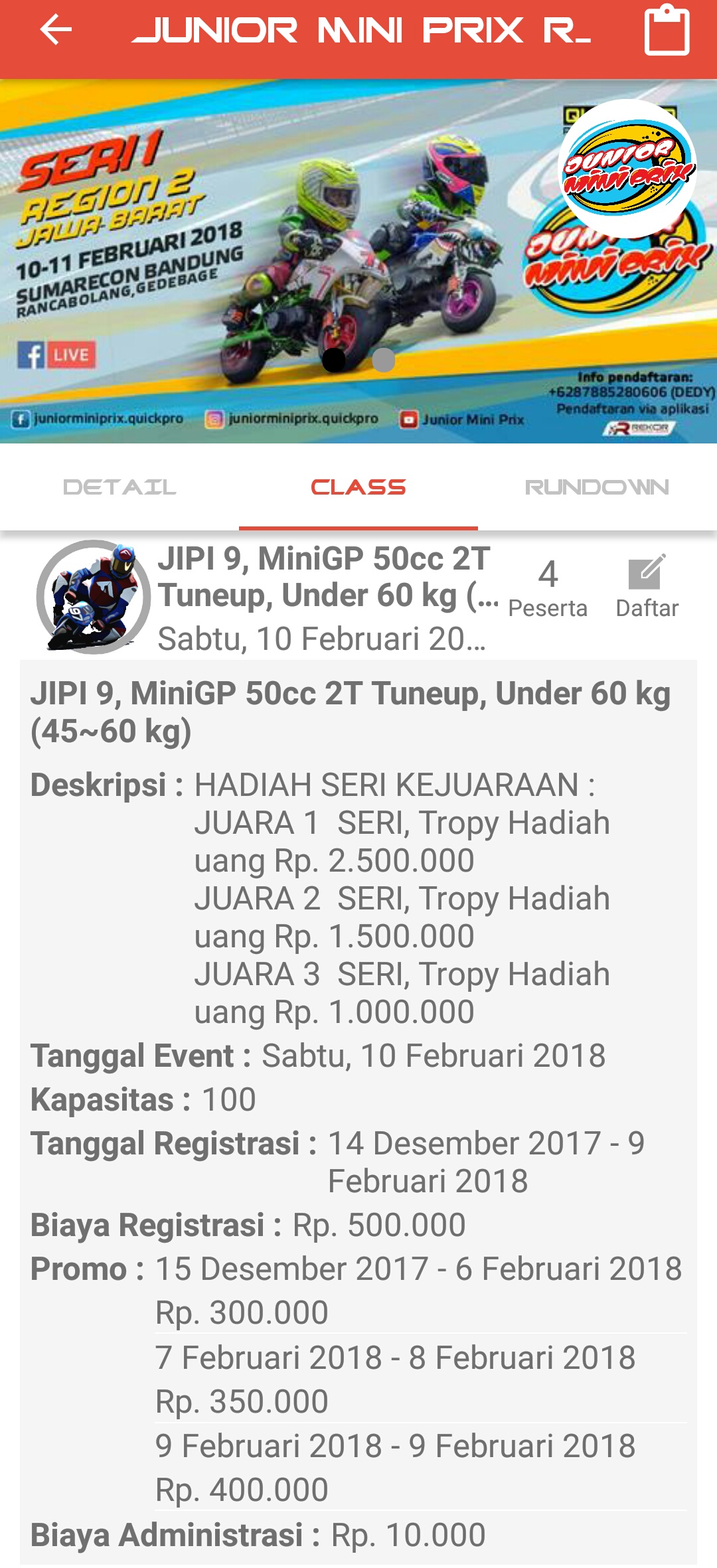Image resolution: width=717 pixels, height=1568 pixels.
Task: Open the Rundown tab
Action: (x=597, y=487)
